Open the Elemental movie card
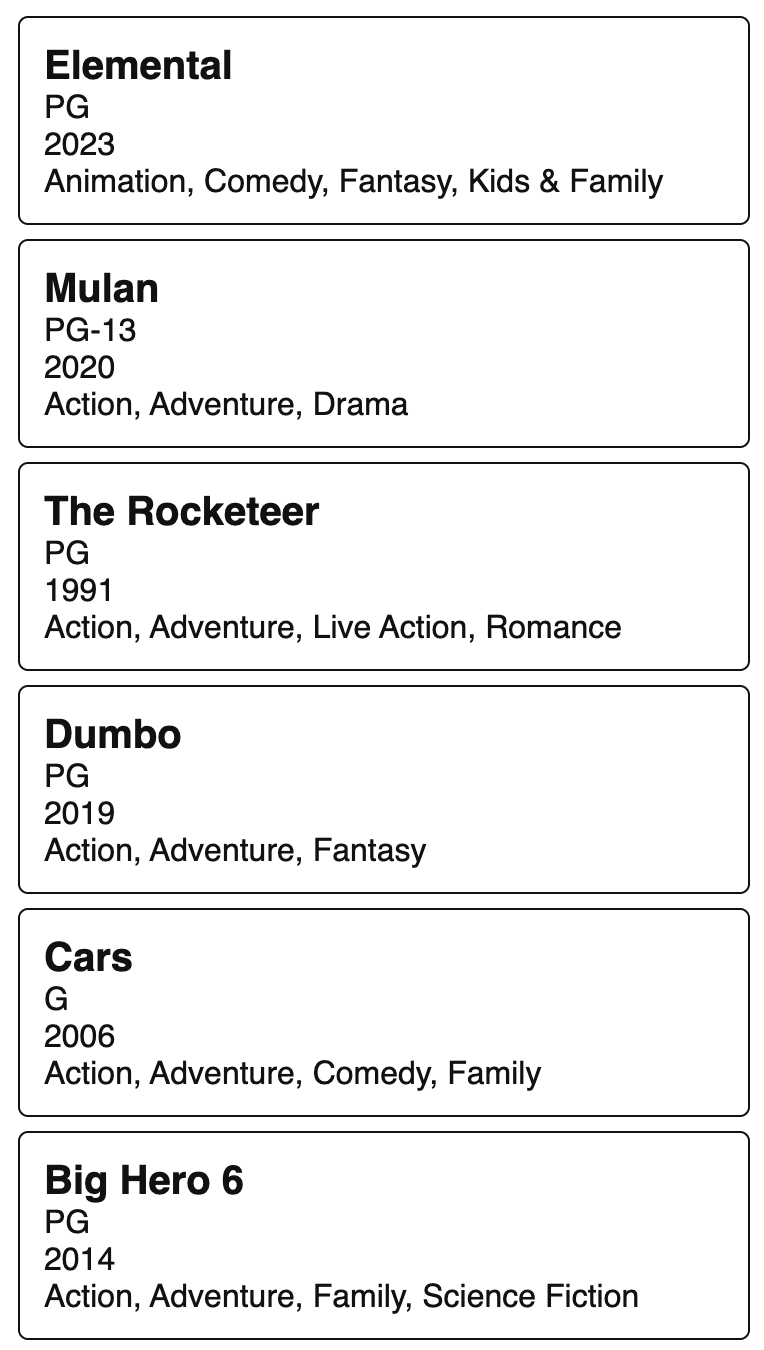This screenshot has height=1350, width=764. pos(382,120)
